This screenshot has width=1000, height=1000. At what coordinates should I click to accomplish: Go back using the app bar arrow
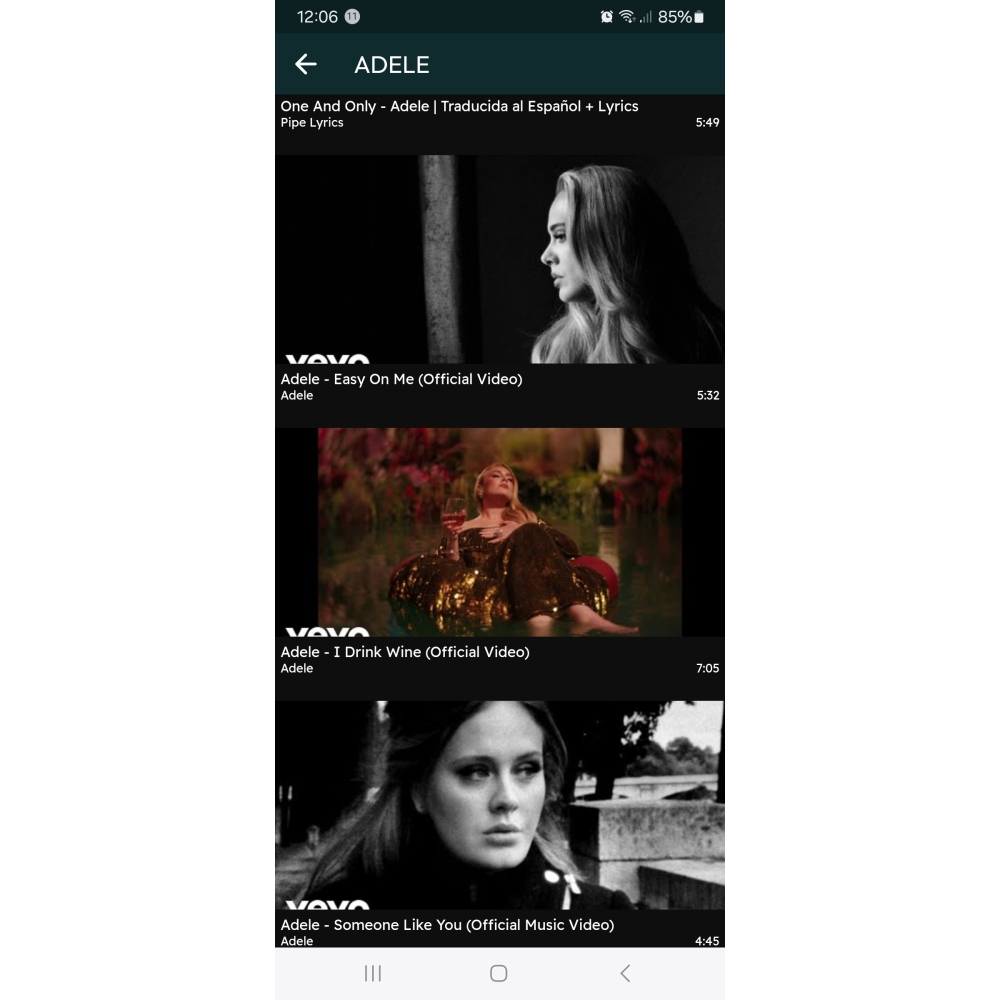pos(306,65)
